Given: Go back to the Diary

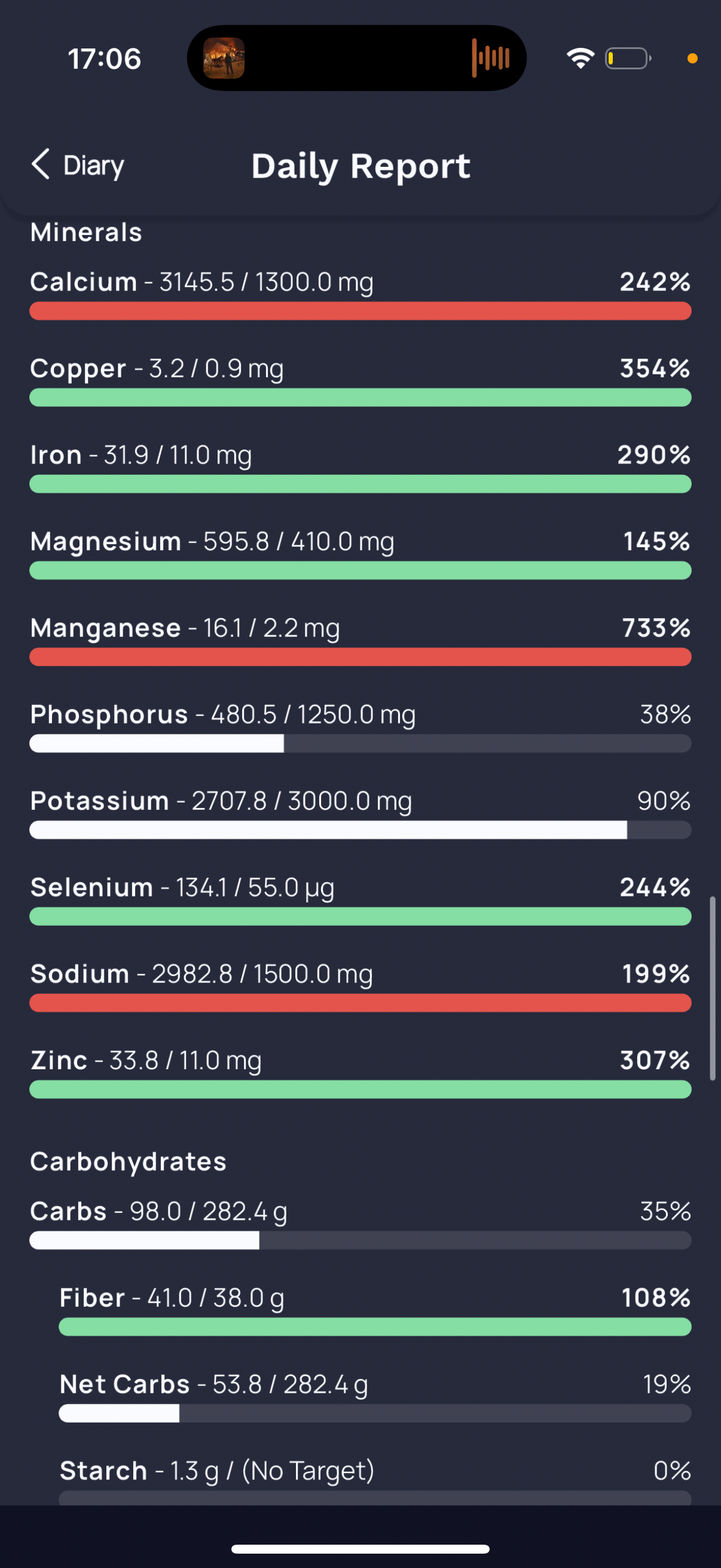Looking at the screenshot, I should (x=78, y=165).
